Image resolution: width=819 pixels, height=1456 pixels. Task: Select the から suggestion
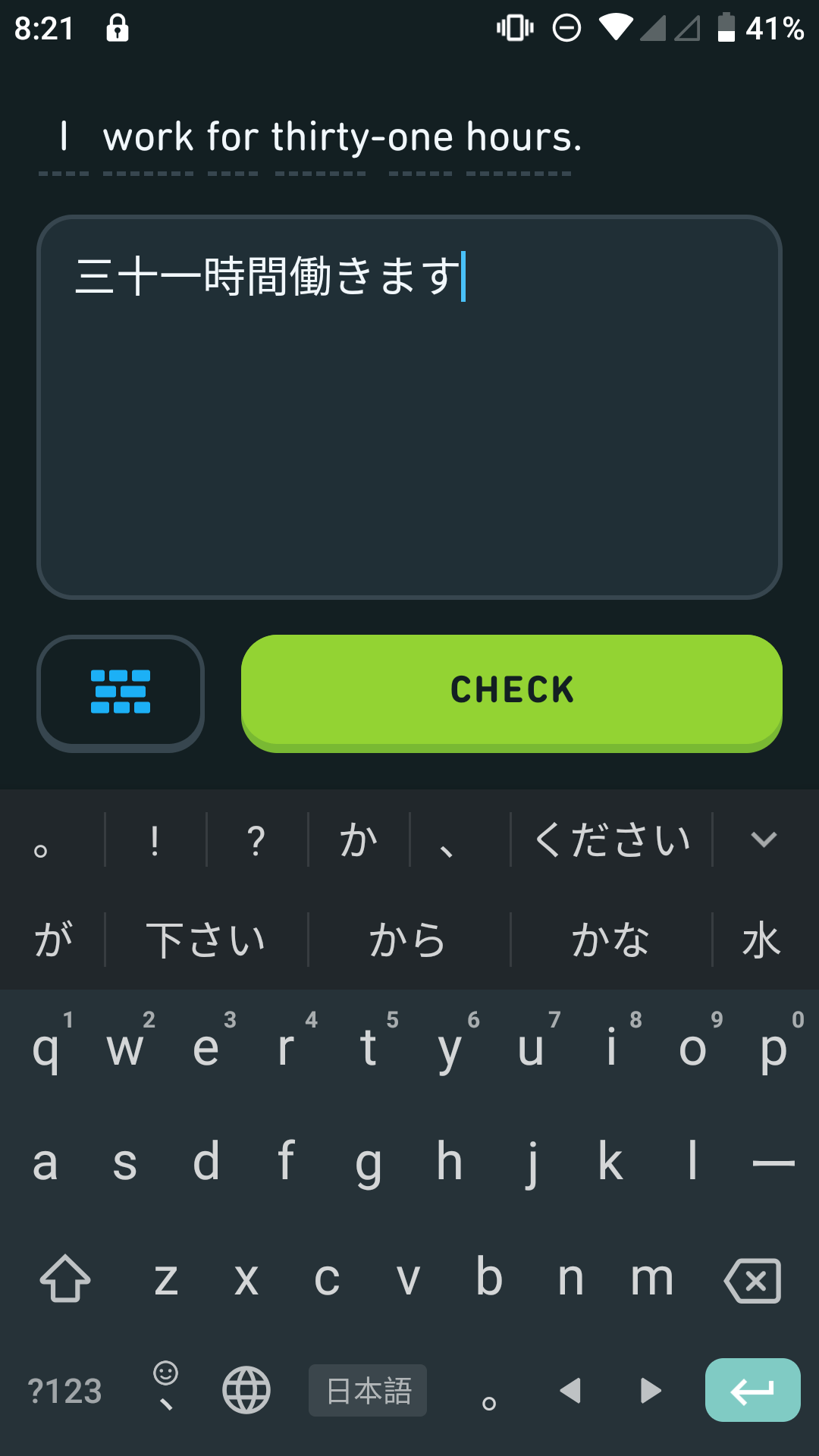tap(407, 938)
